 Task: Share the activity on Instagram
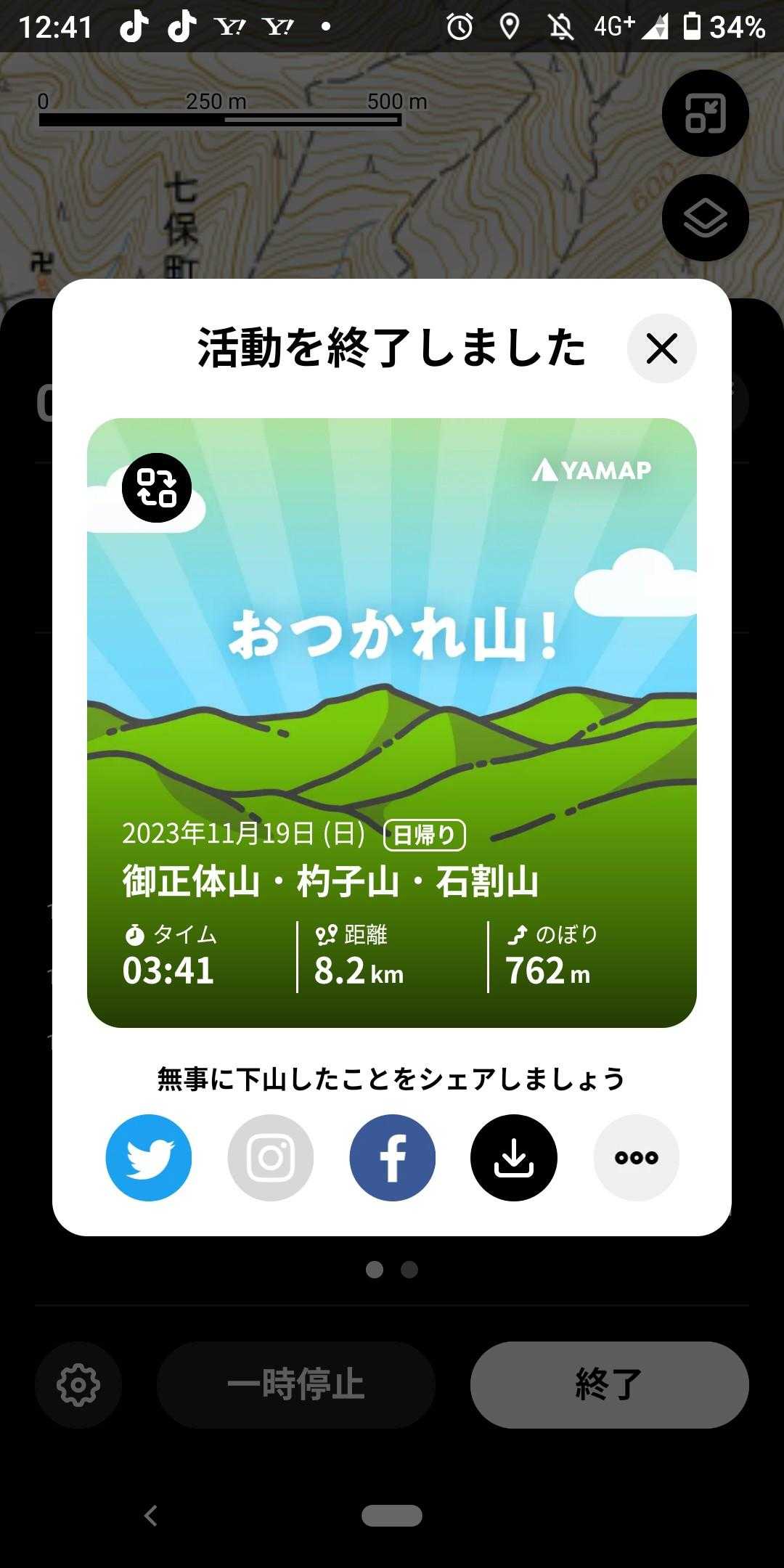tap(271, 1157)
